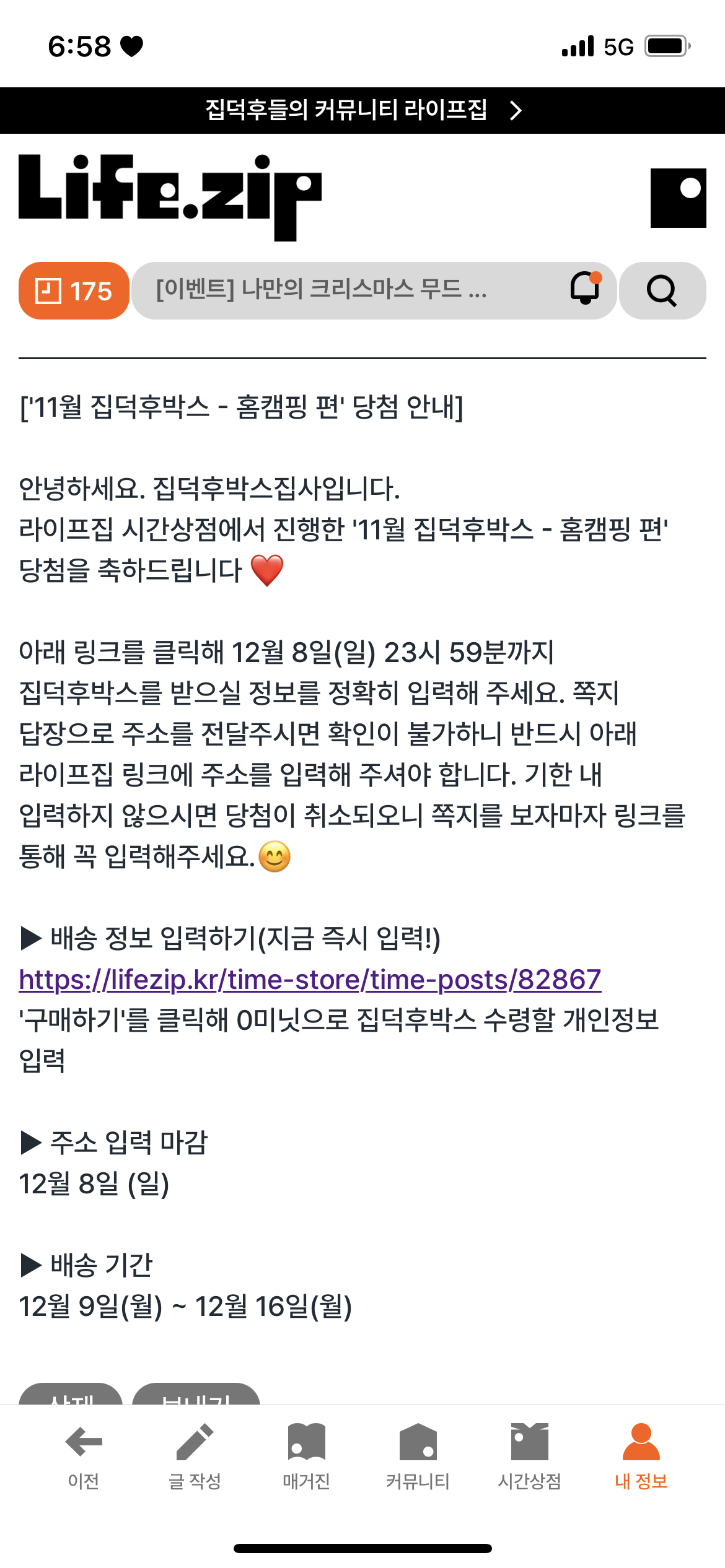The height and width of the screenshot is (1568, 725).
Task: Open search with the magnifier icon
Action: pyautogui.click(x=662, y=290)
